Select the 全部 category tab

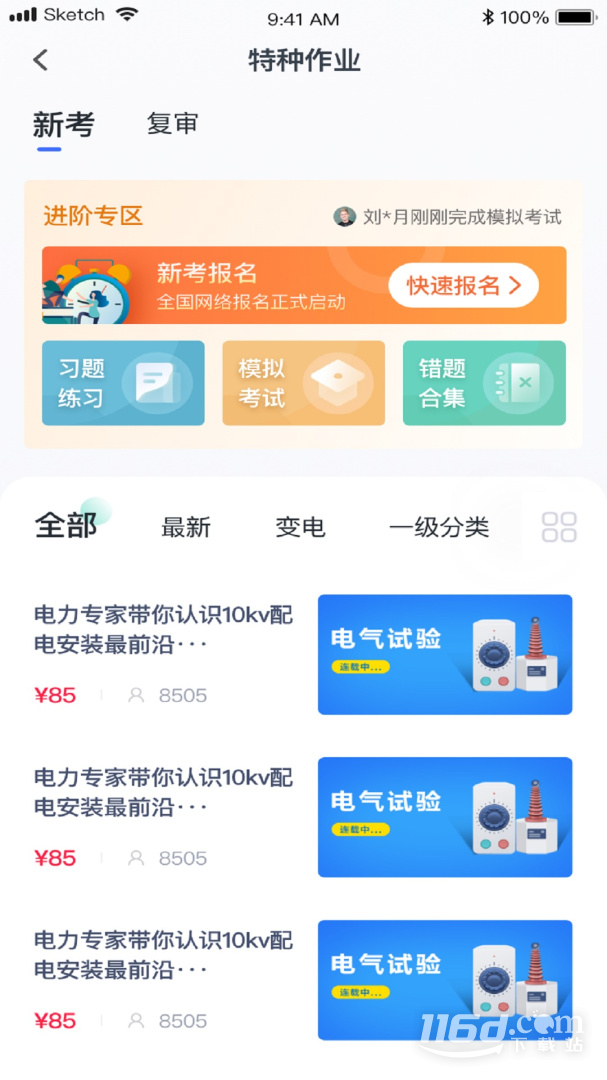tap(66, 527)
